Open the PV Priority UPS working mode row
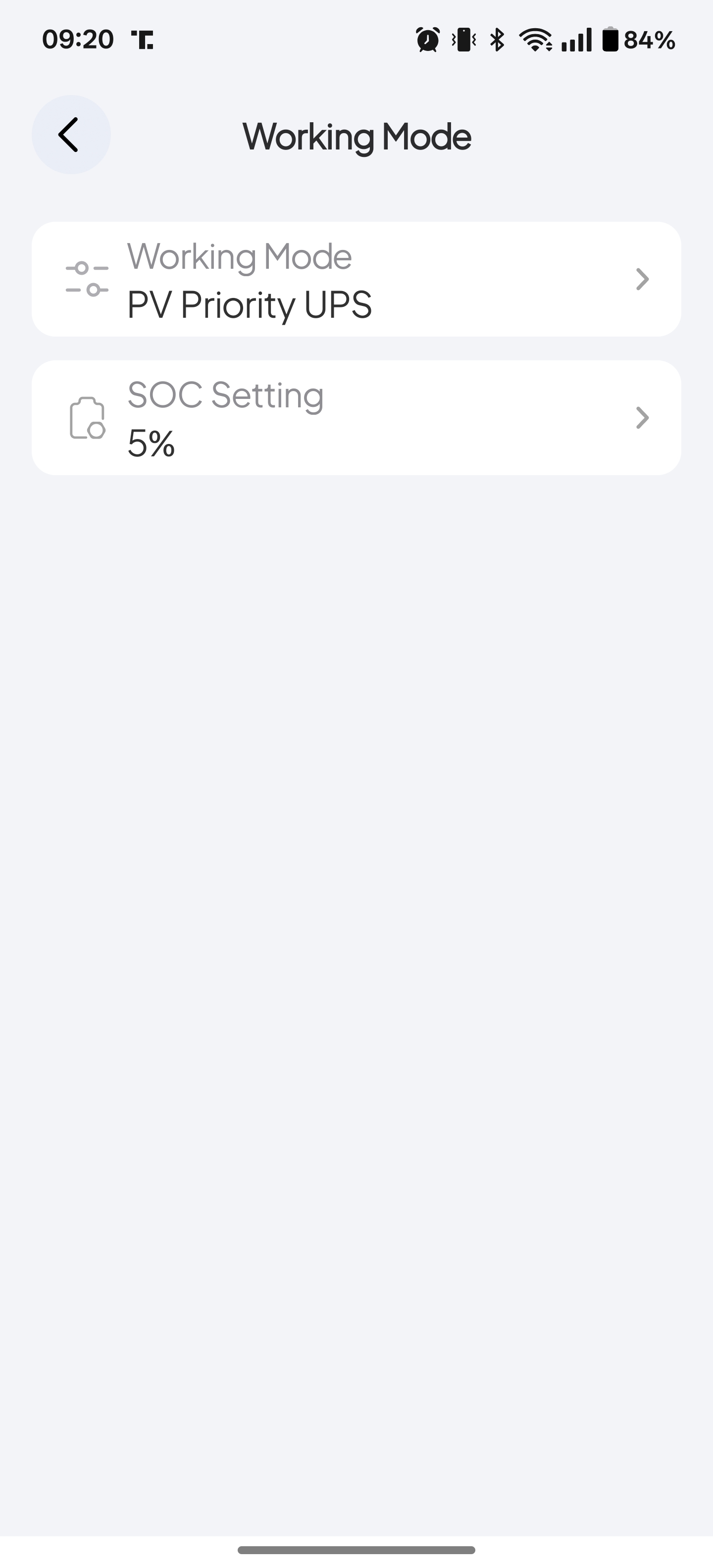The image size is (713, 1568). (356, 279)
